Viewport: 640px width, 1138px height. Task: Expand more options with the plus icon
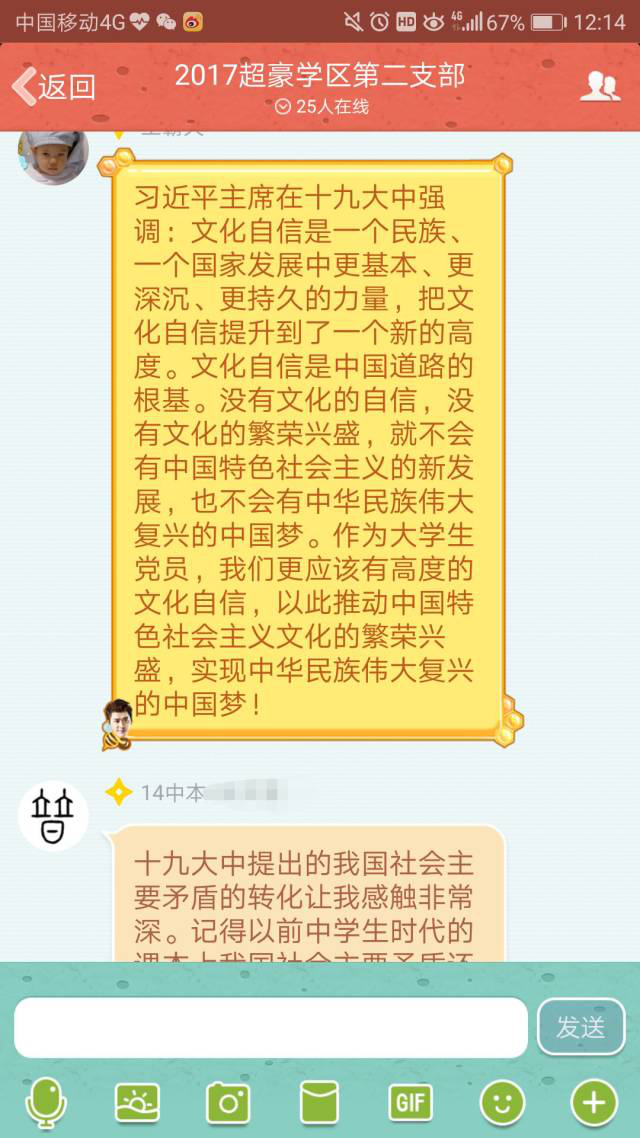click(593, 1102)
